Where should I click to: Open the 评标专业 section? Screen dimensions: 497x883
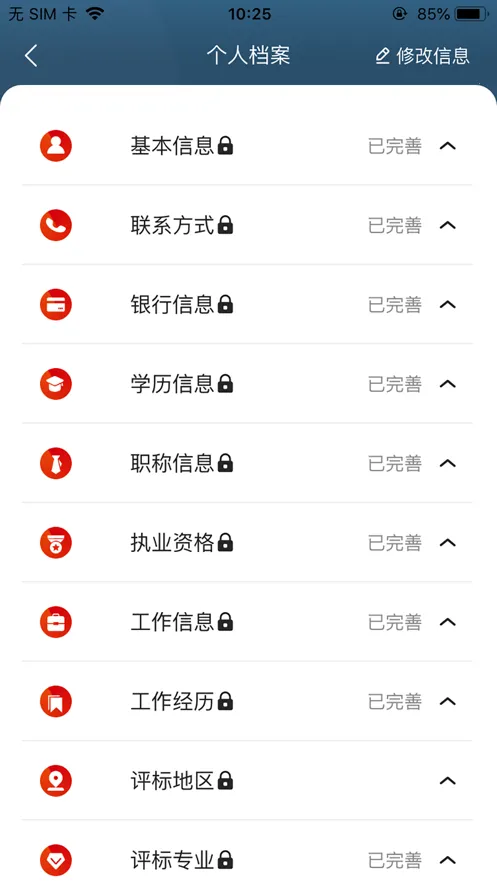(247, 852)
